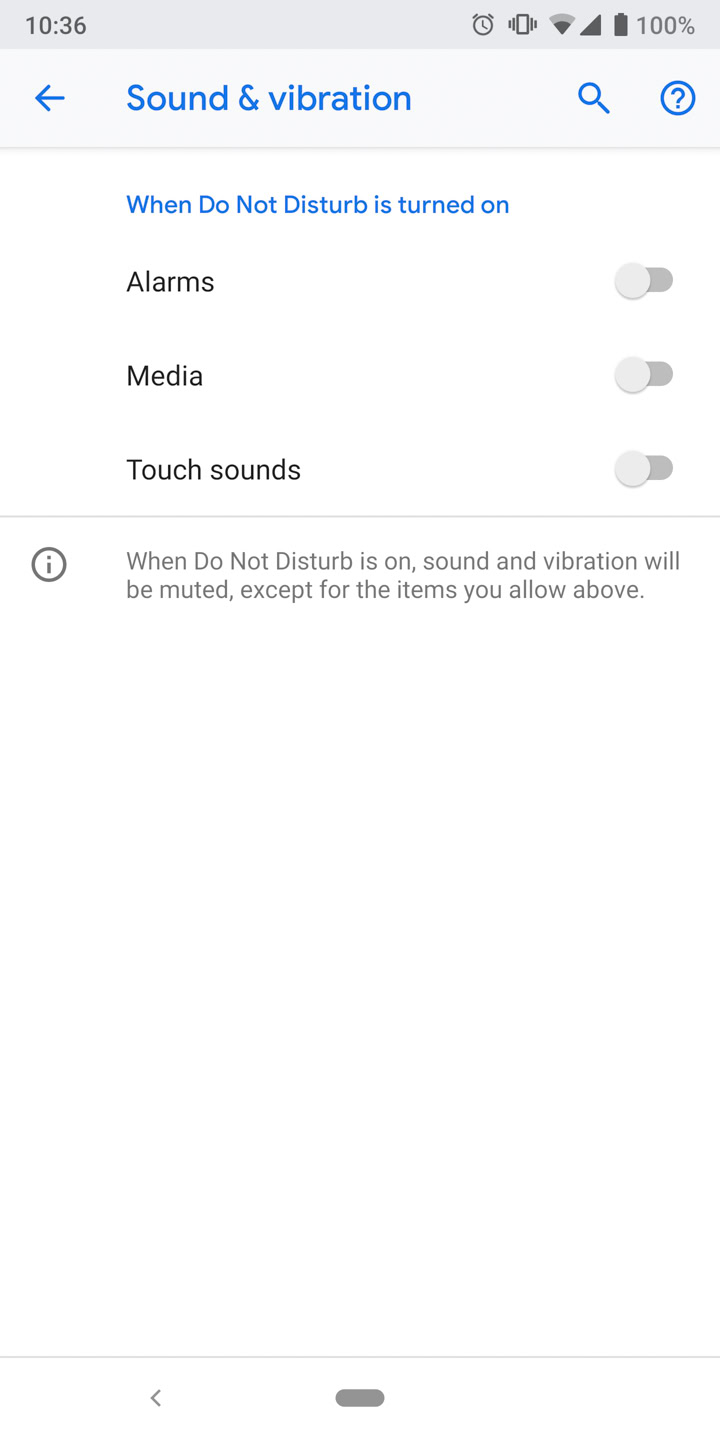This screenshot has height=1440, width=720.
Task: Go back from Sound & vibration
Action: tap(49, 98)
